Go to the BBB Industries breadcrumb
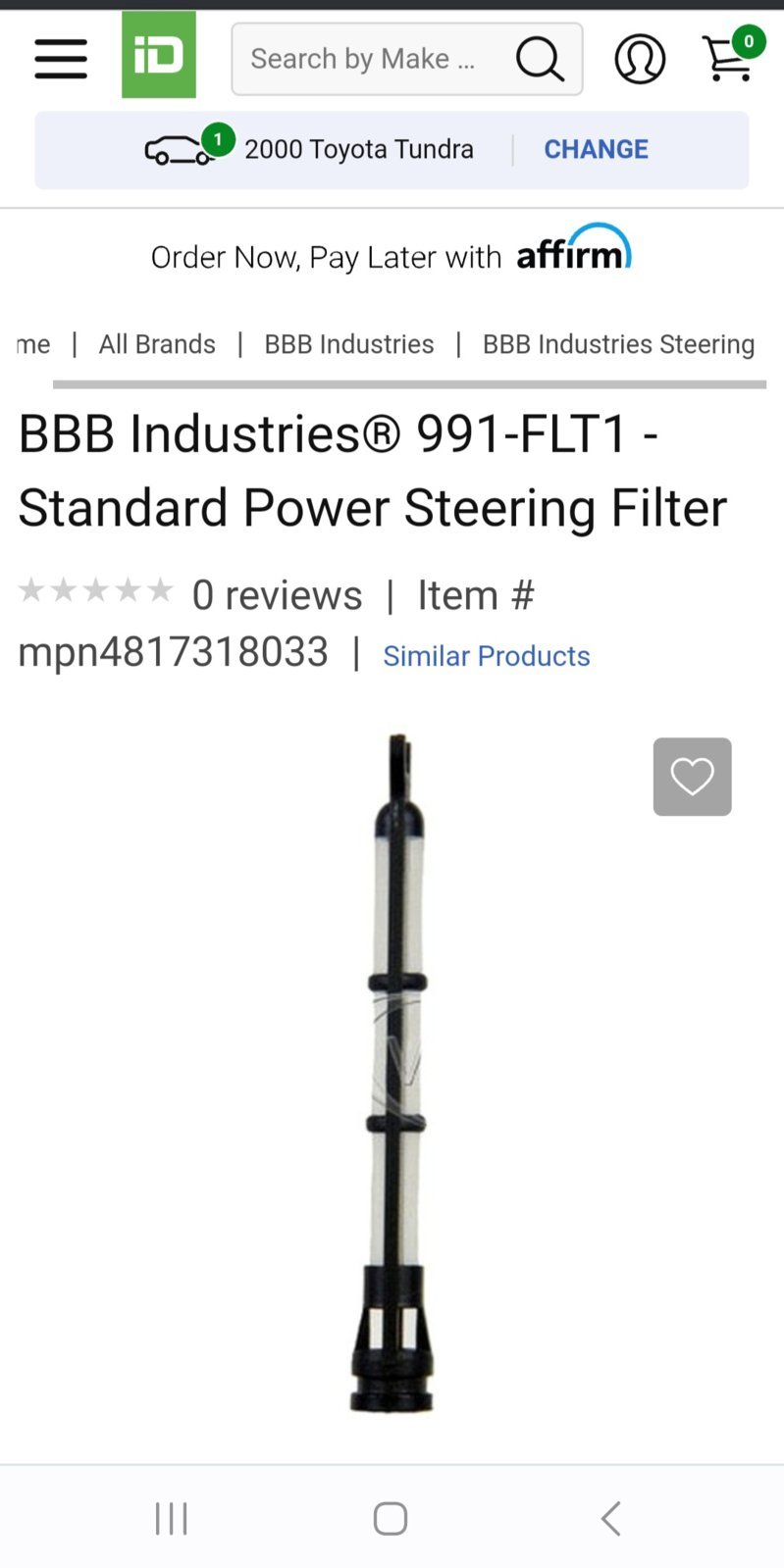Screen dimensions: 784x1568 pos(348,344)
